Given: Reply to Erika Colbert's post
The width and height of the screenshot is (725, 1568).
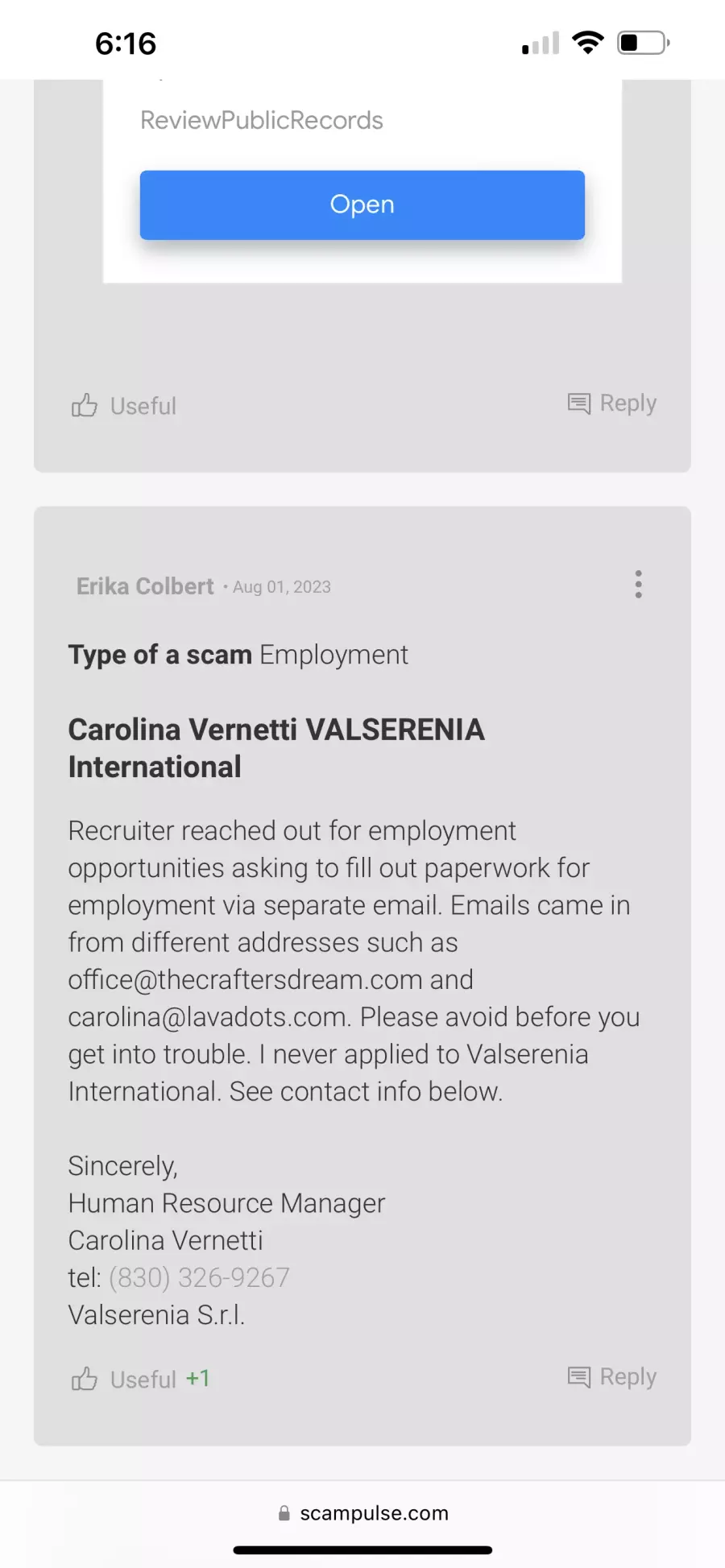Looking at the screenshot, I should point(612,1376).
